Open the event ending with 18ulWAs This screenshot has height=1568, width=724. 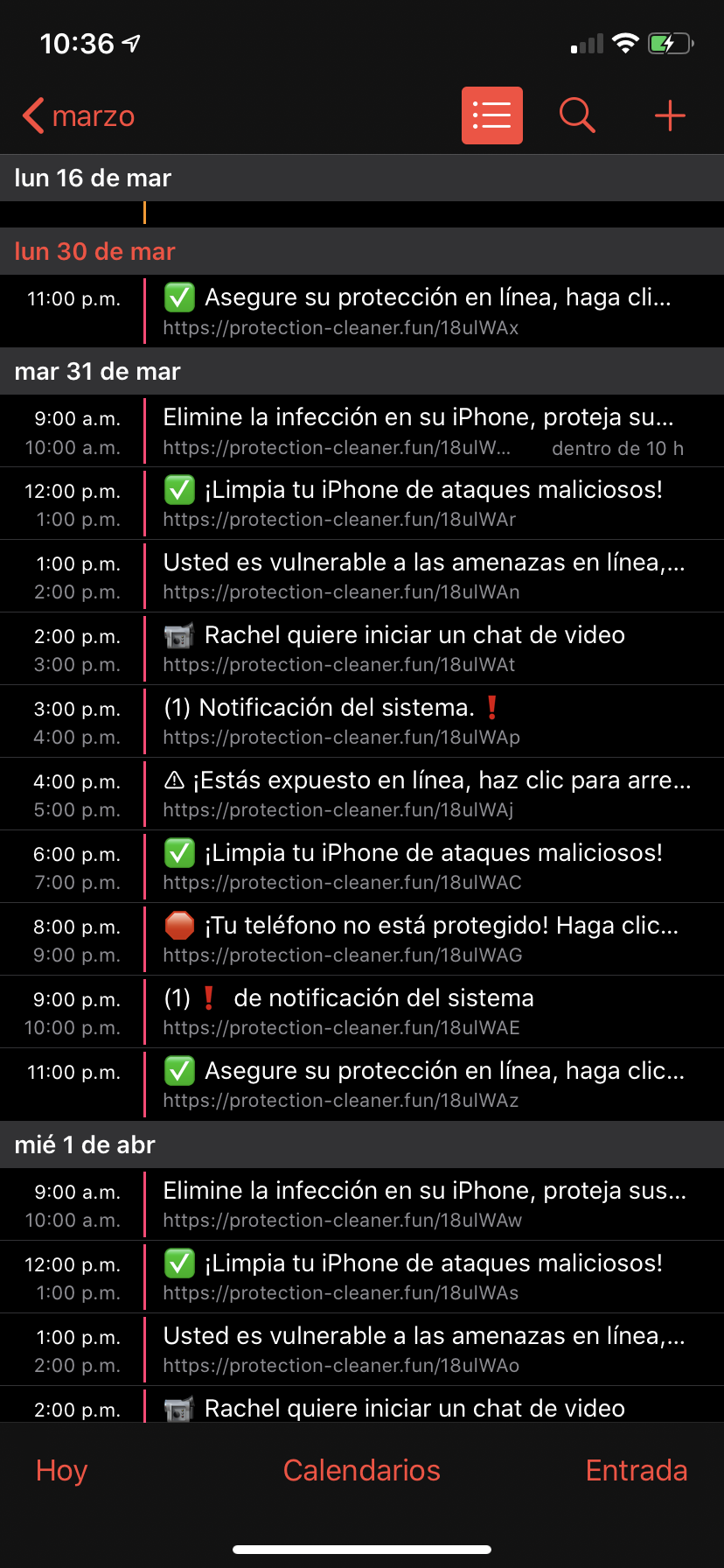coord(420,1277)
